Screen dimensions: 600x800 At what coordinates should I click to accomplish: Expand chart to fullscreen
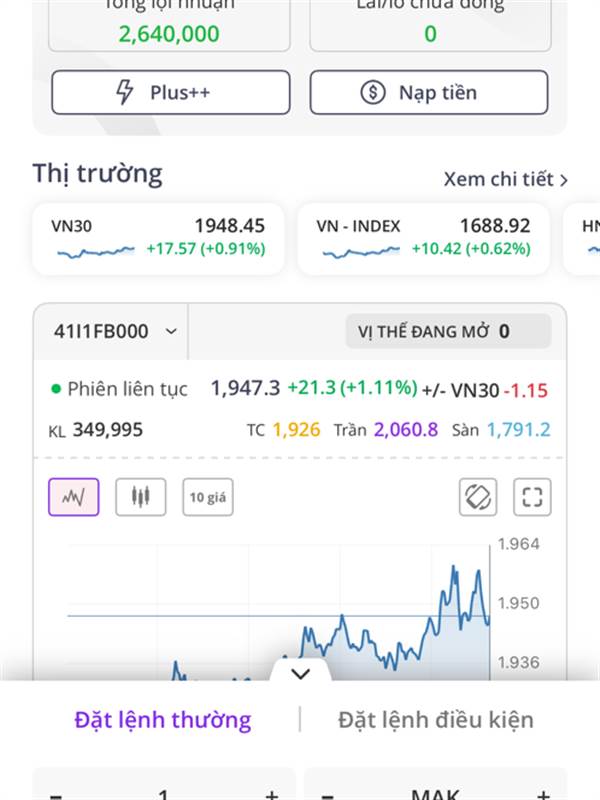click(532, 497)
